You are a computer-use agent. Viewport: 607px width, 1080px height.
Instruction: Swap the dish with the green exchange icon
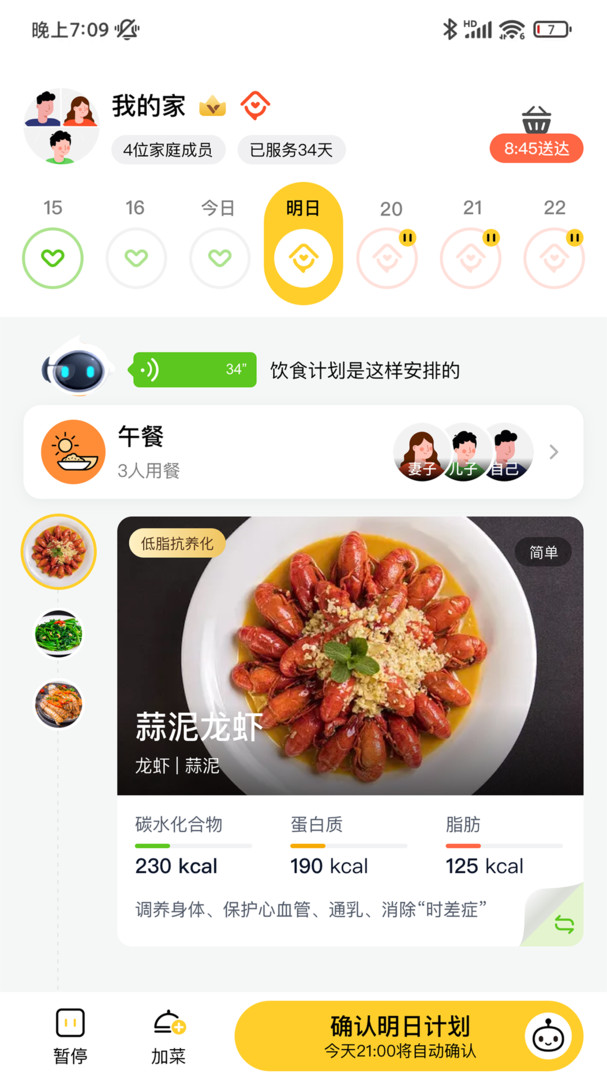point(564,925)
